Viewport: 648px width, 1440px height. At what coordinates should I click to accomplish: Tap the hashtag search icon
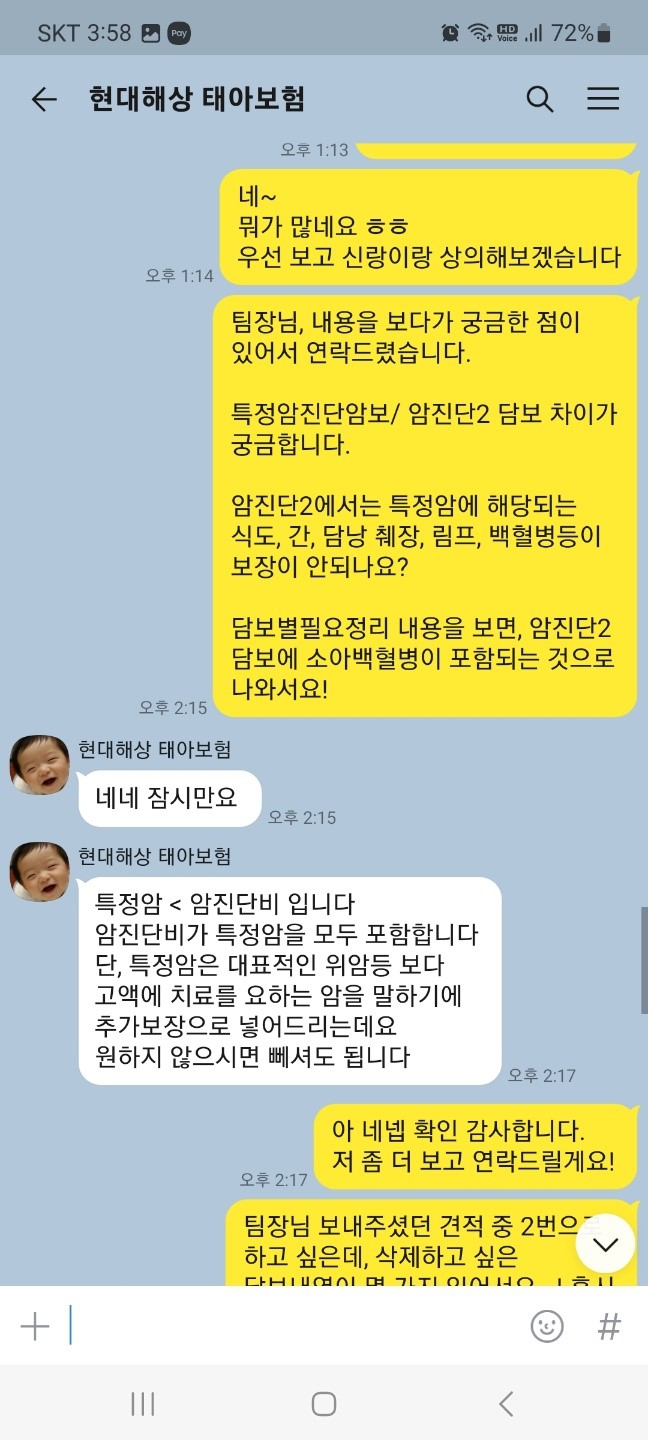[609, 1326]
